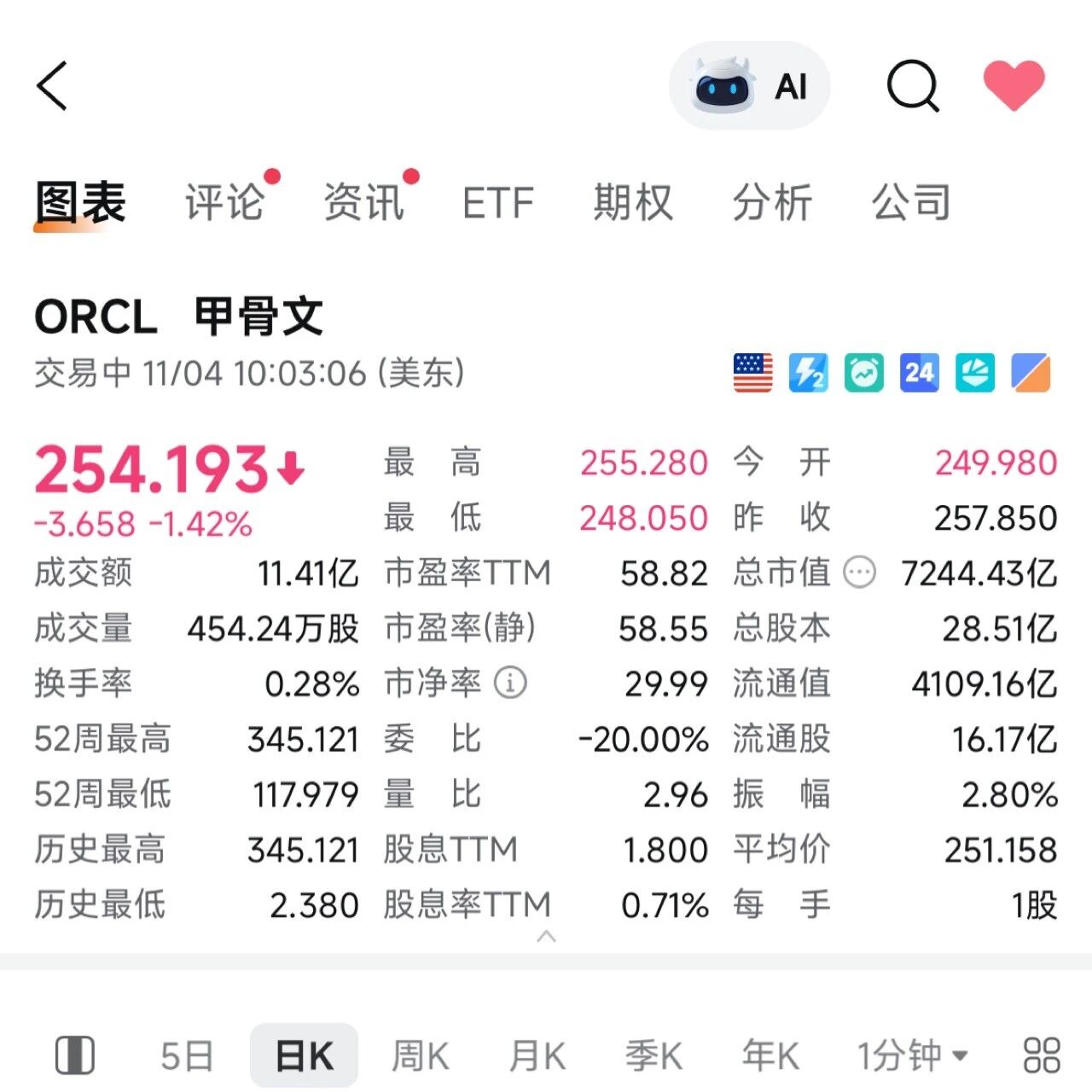Switch to the 评论 tab
The image size is (1092, 1092).
(x=225, y=203)
